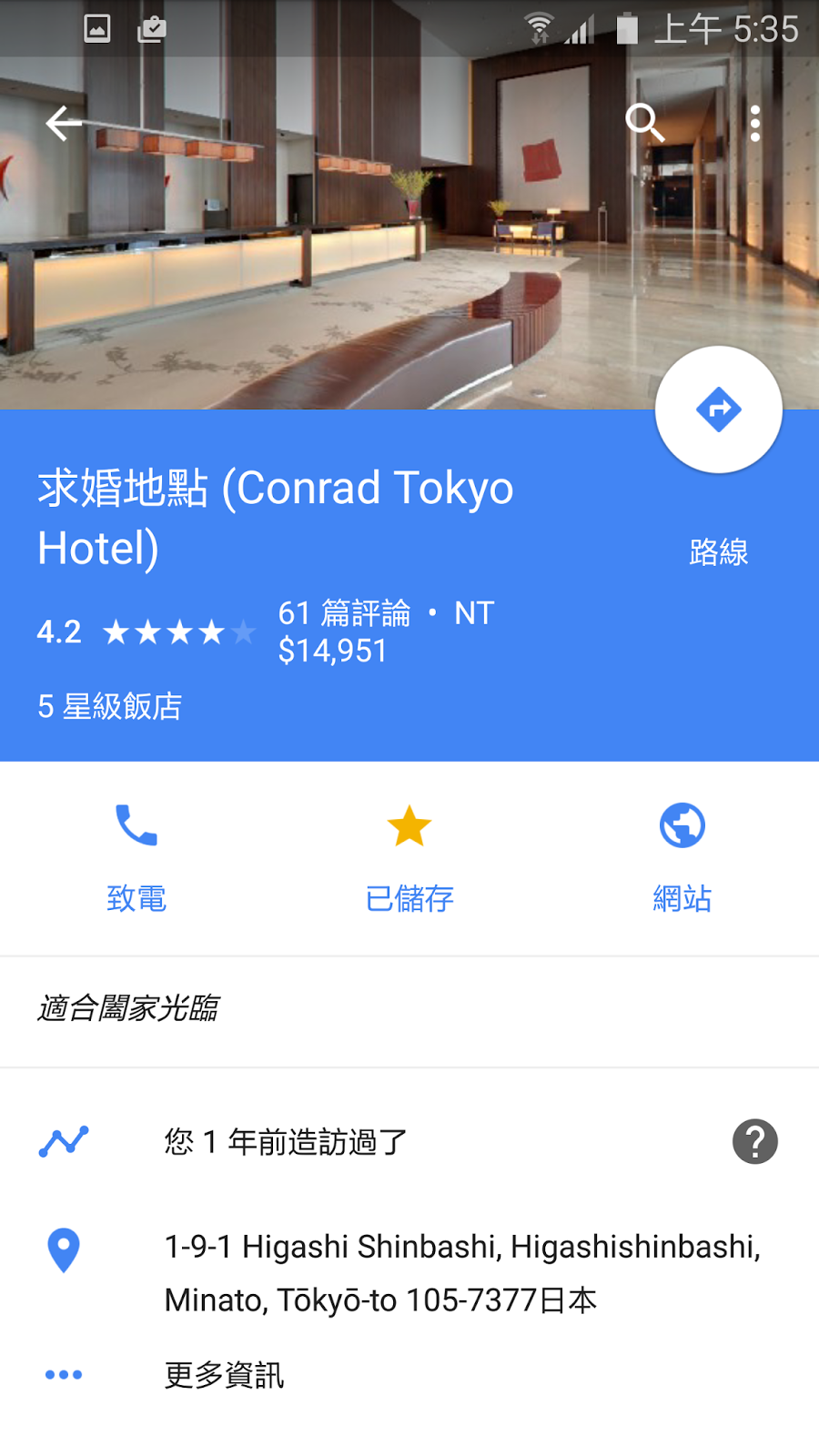Open help icon beside visit history
Image resolution: width=819 pixels, height=1456 pixels.
click(x=754, y=1141)
